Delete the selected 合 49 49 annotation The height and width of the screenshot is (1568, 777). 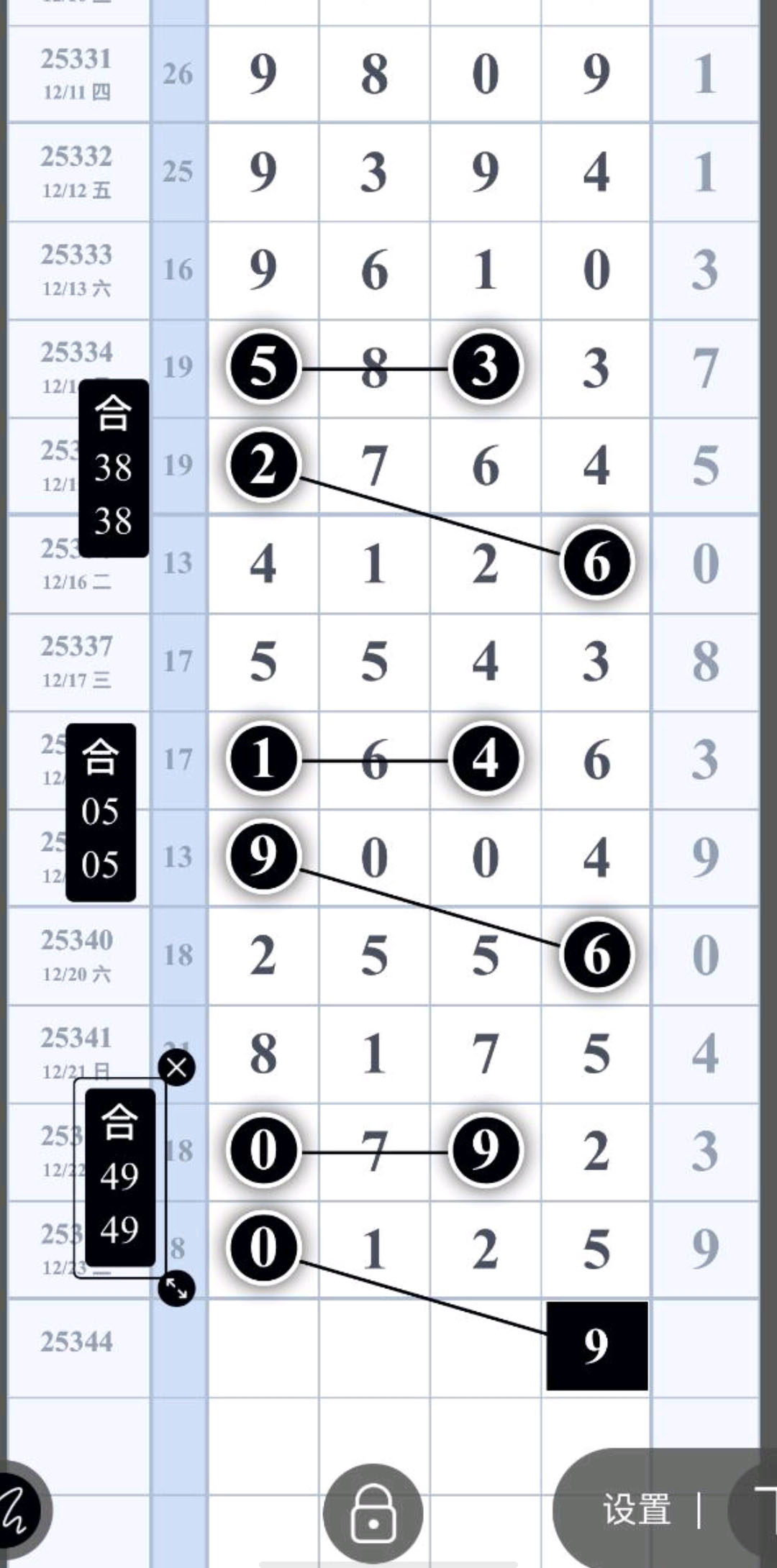coord(176,1067)
